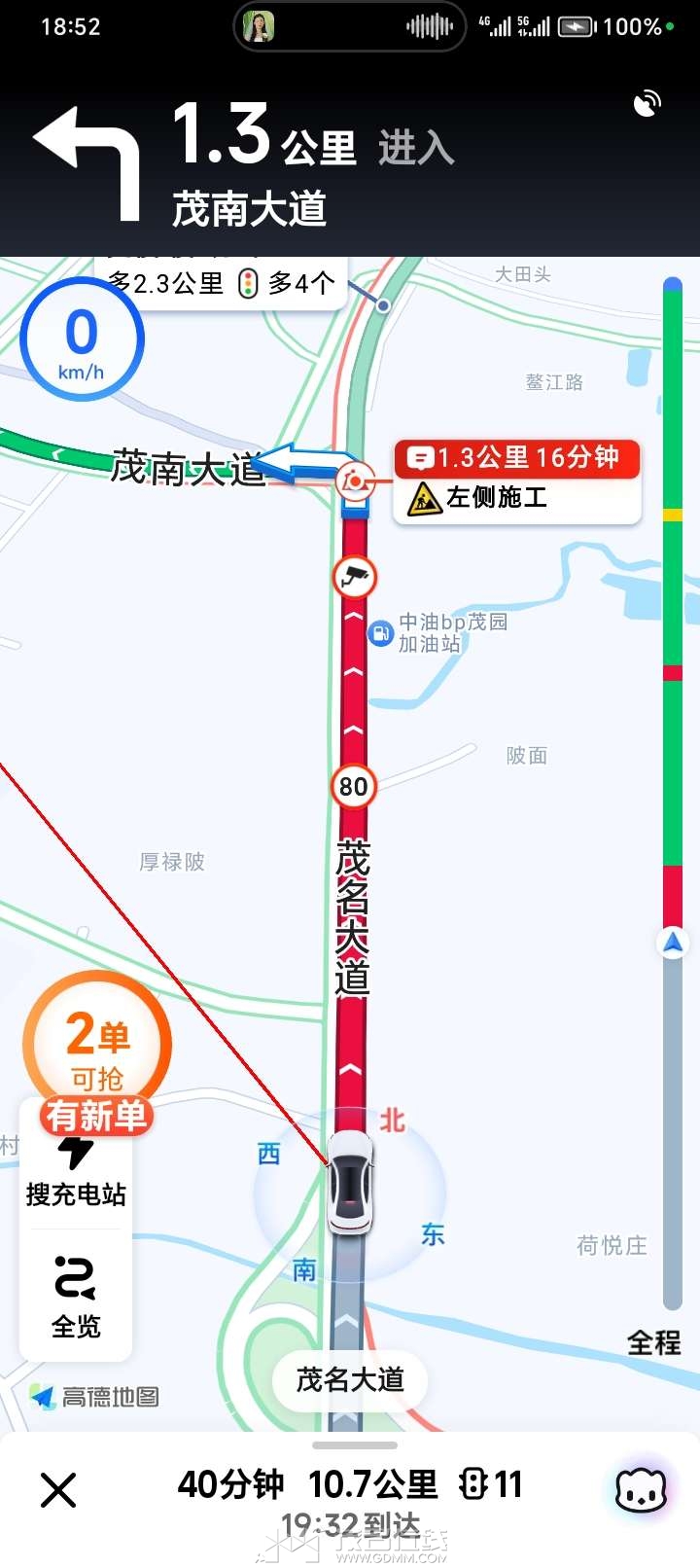Open the cat-face voice assistant
The width and height of the screenshot is (700, 1568).
642,1489
